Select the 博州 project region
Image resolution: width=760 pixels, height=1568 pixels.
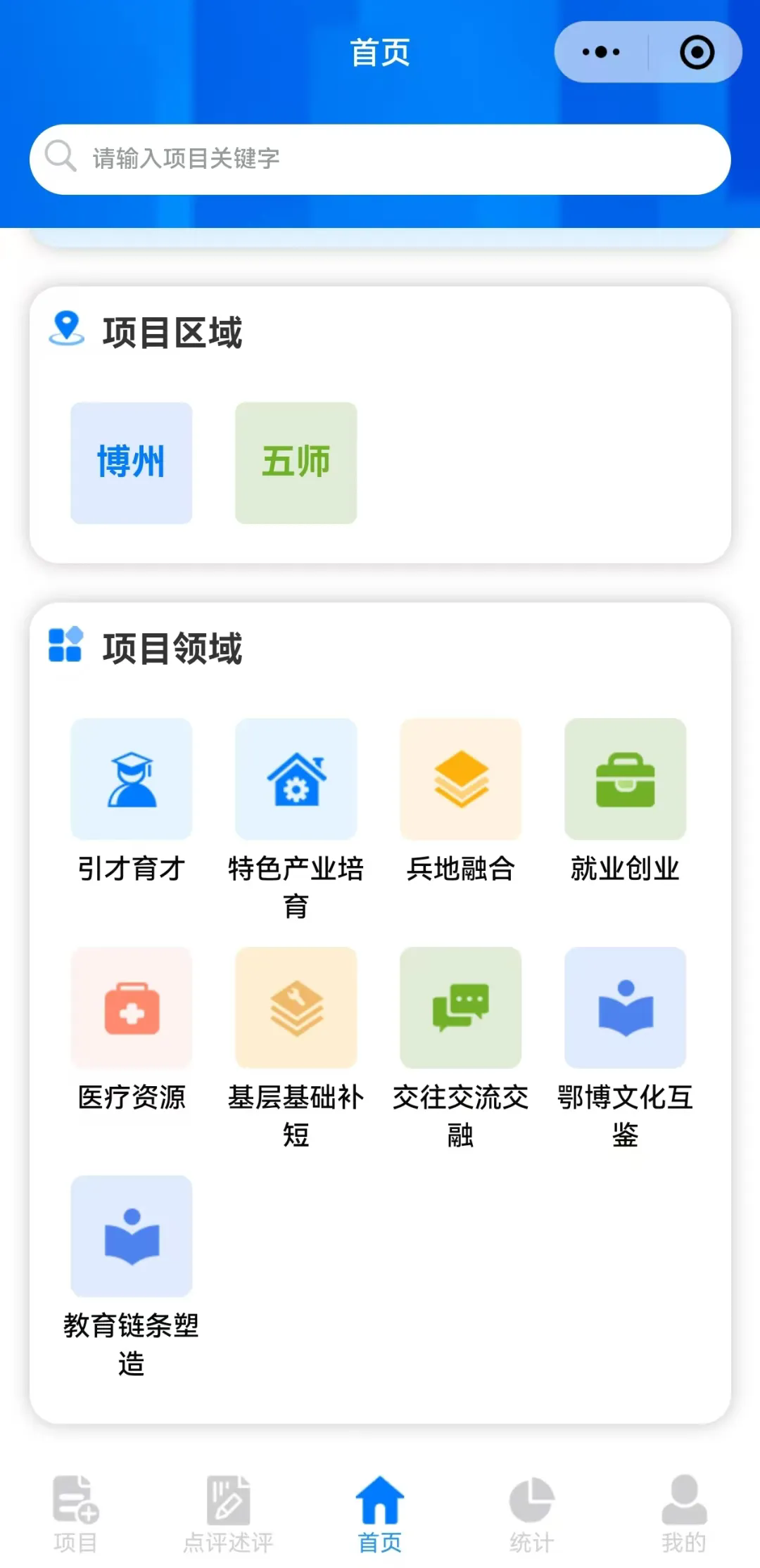132,463
